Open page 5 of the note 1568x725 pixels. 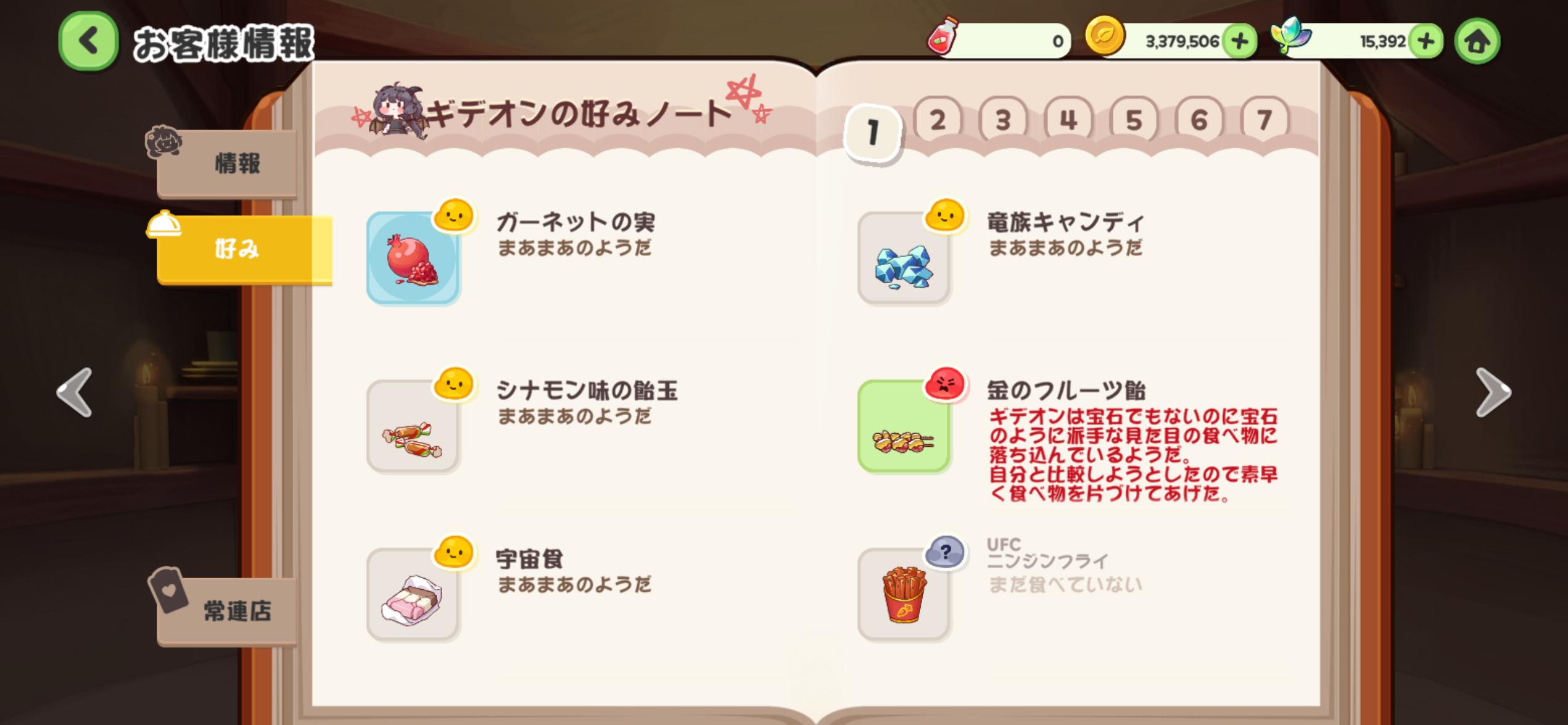[1133, 120]
